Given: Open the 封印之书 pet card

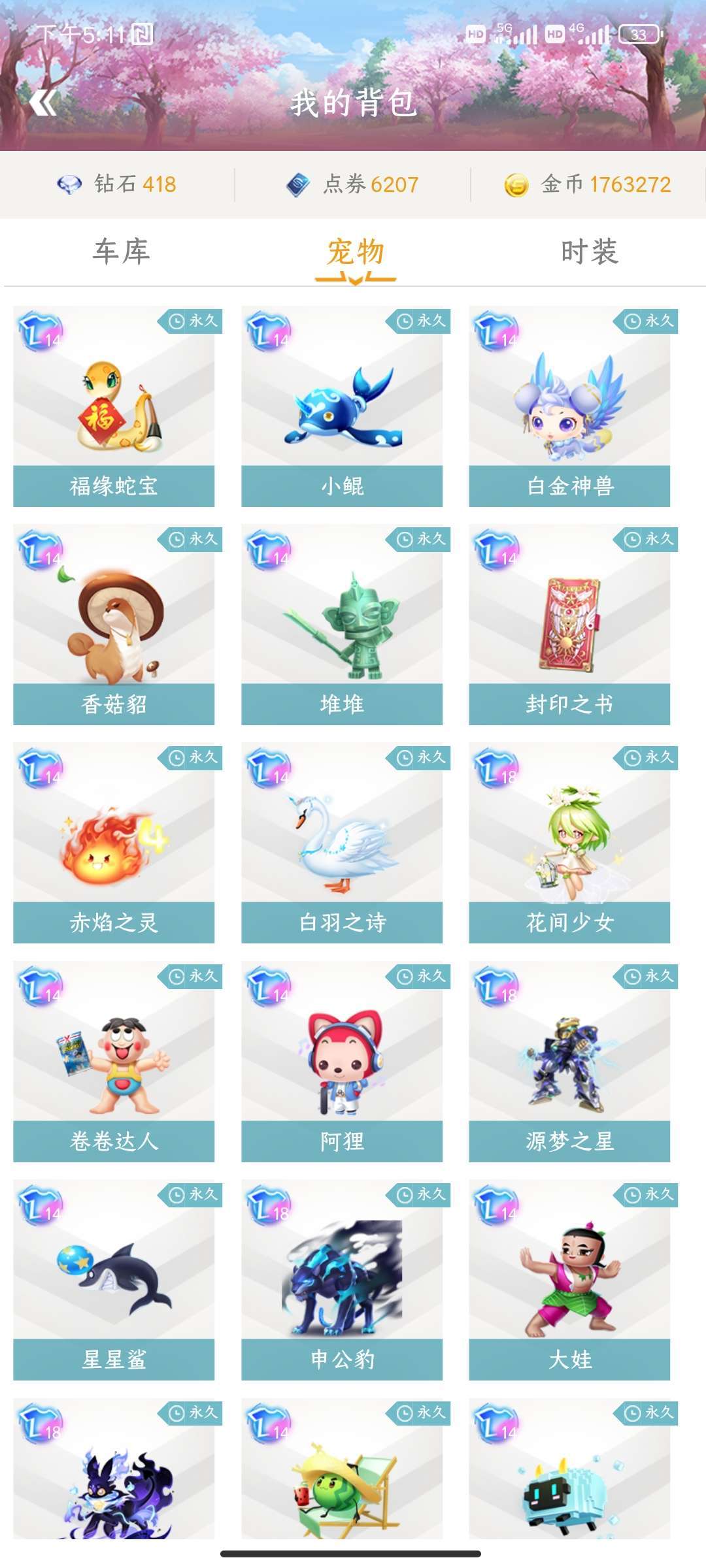Looking at the screenshot, I should click(569, 625).
